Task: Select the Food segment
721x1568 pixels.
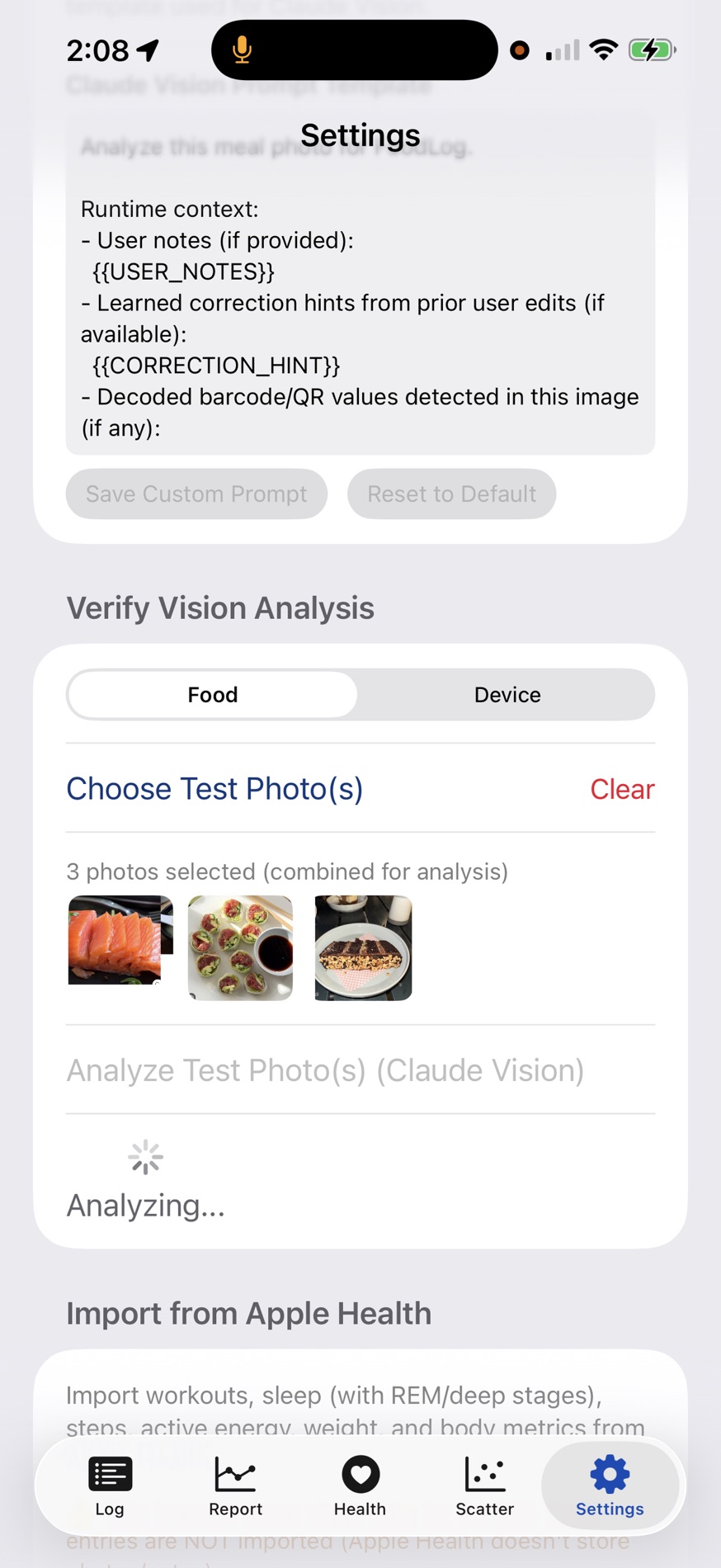Action: click(x=212, y=694)
